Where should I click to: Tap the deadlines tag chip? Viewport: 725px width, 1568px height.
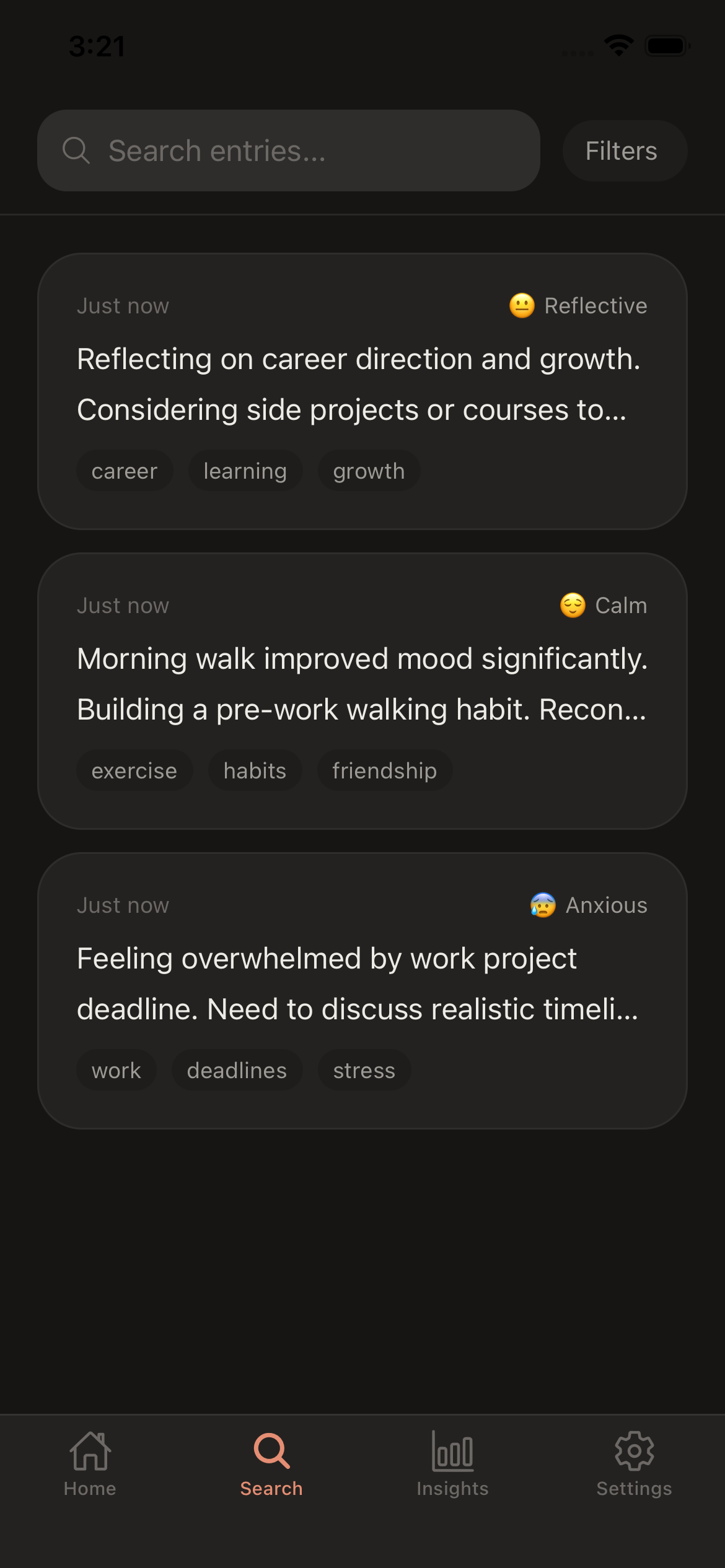click(236, 1069)
